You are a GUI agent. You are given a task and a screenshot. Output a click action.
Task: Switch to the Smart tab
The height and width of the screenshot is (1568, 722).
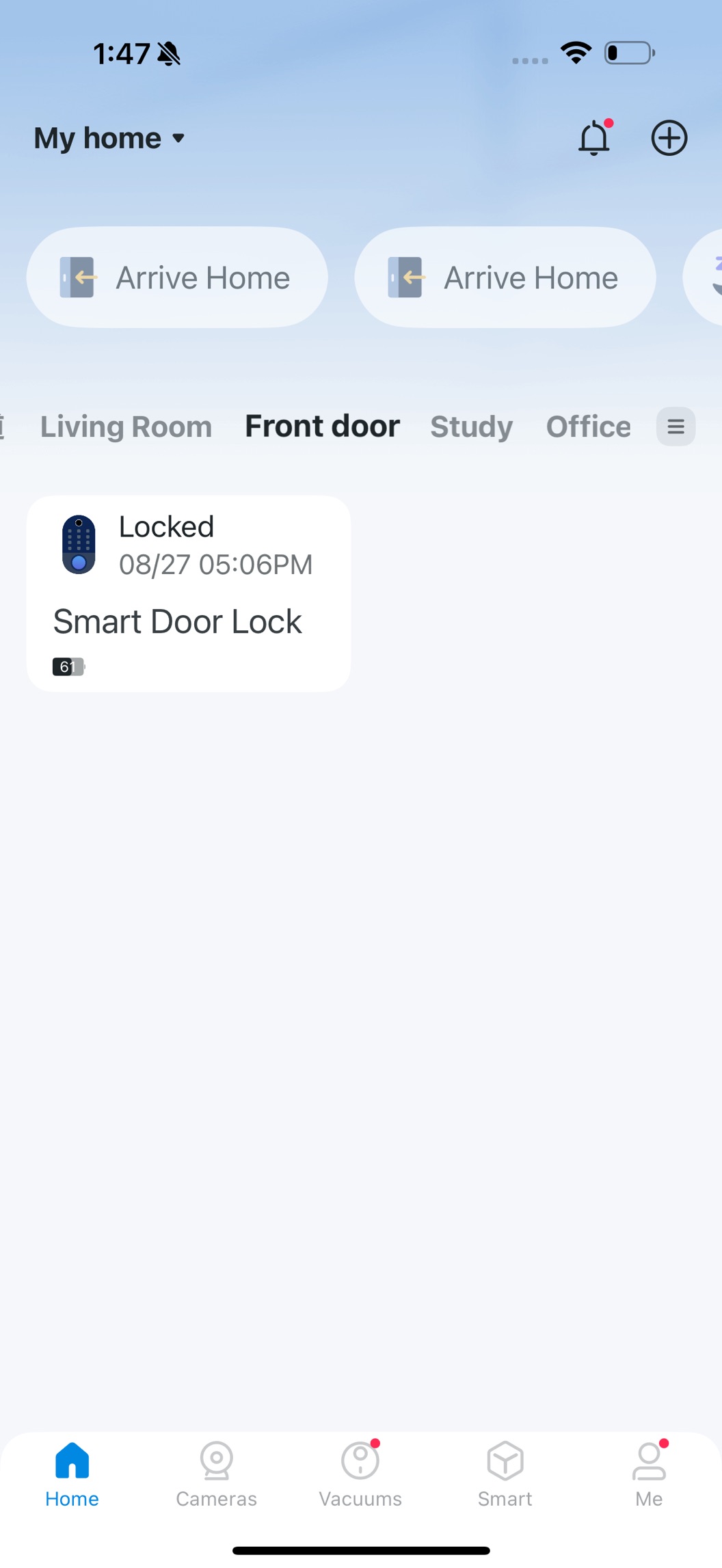505,1475
